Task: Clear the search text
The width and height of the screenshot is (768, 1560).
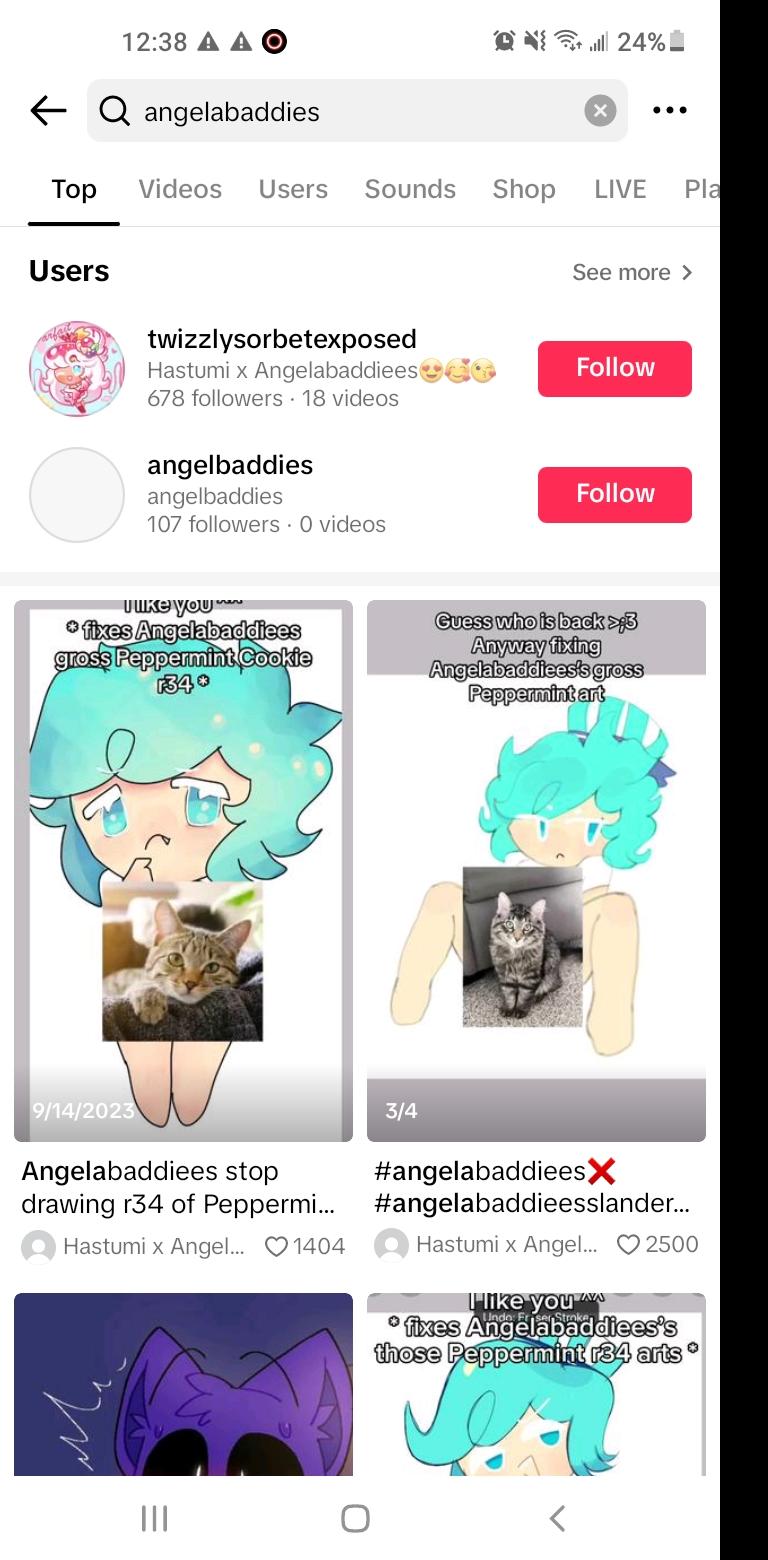Action: coord(599,111)
